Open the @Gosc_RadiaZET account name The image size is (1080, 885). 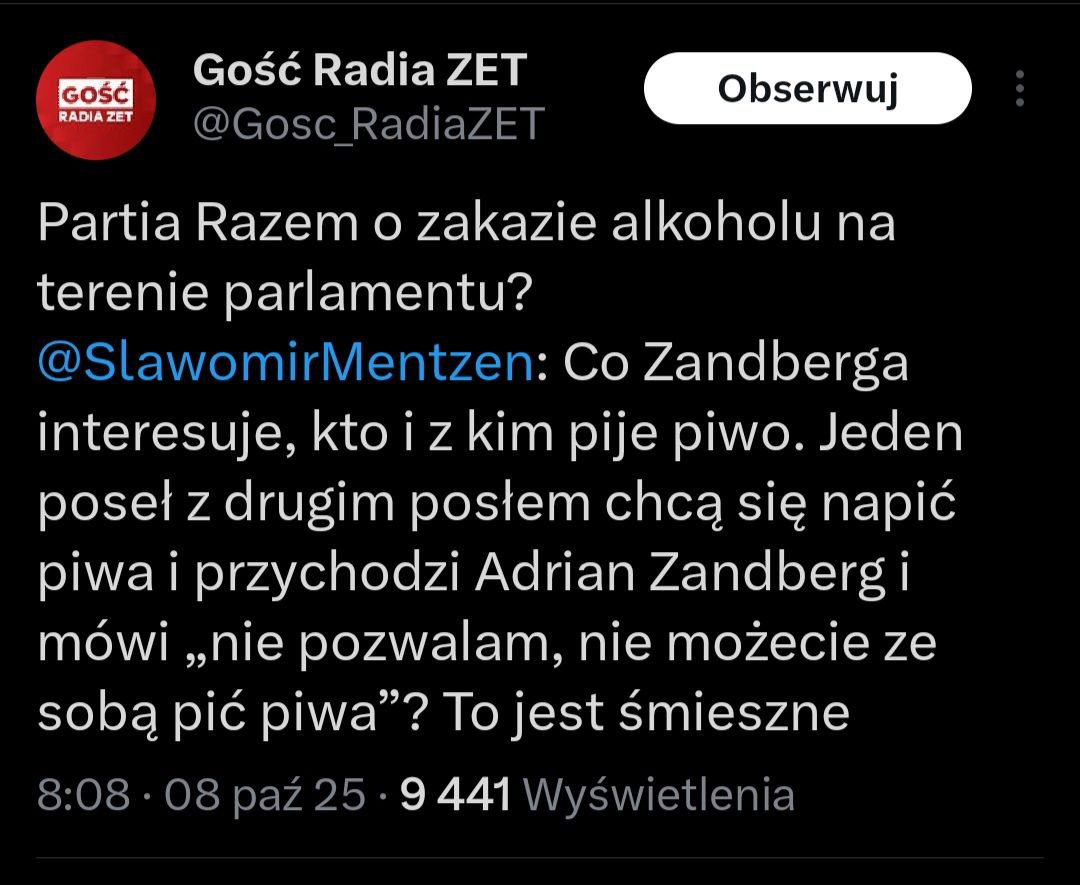pos(368,124)
